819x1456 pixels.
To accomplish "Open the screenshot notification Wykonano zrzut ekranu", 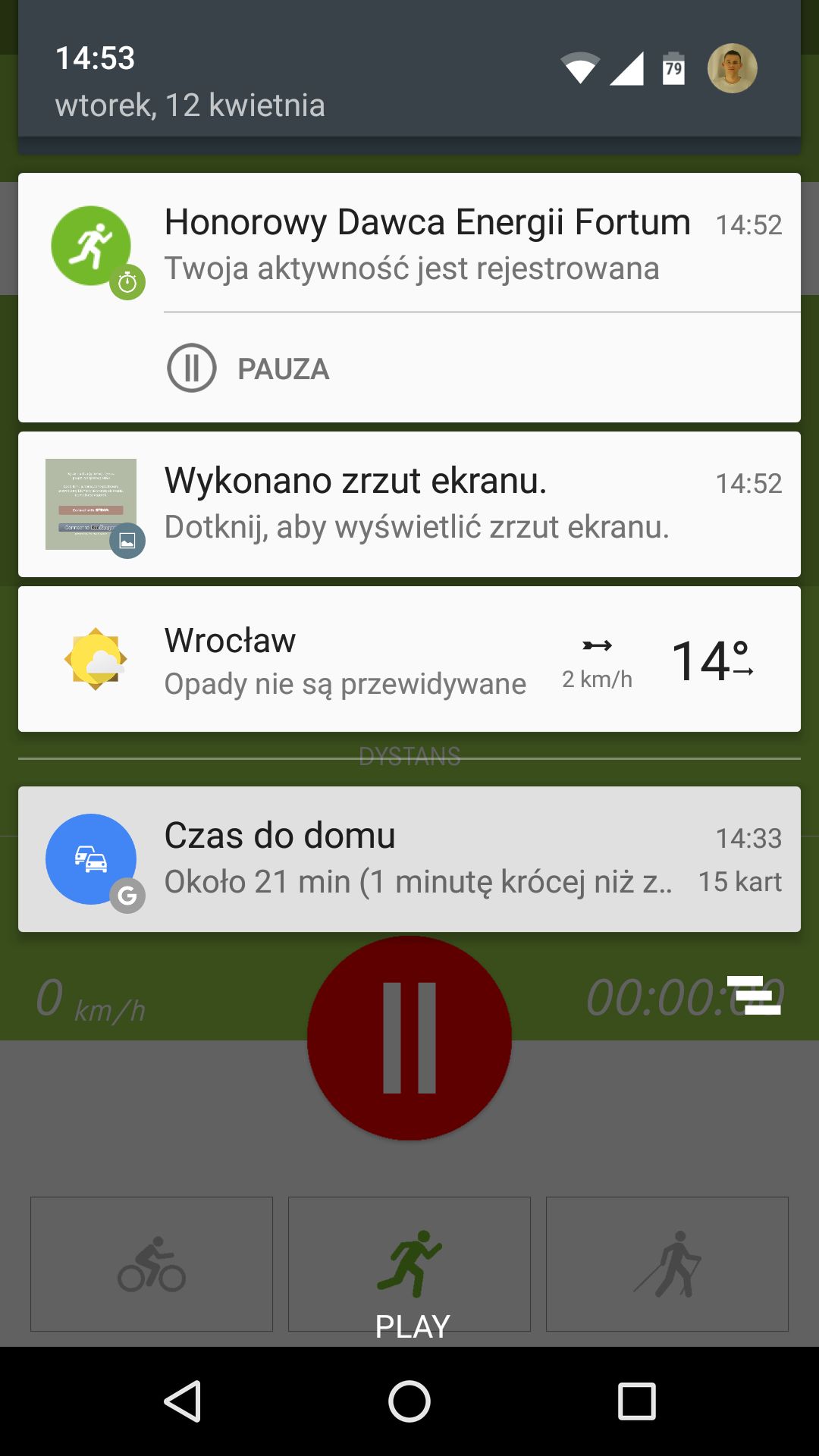I will click(x=409, y=504).
